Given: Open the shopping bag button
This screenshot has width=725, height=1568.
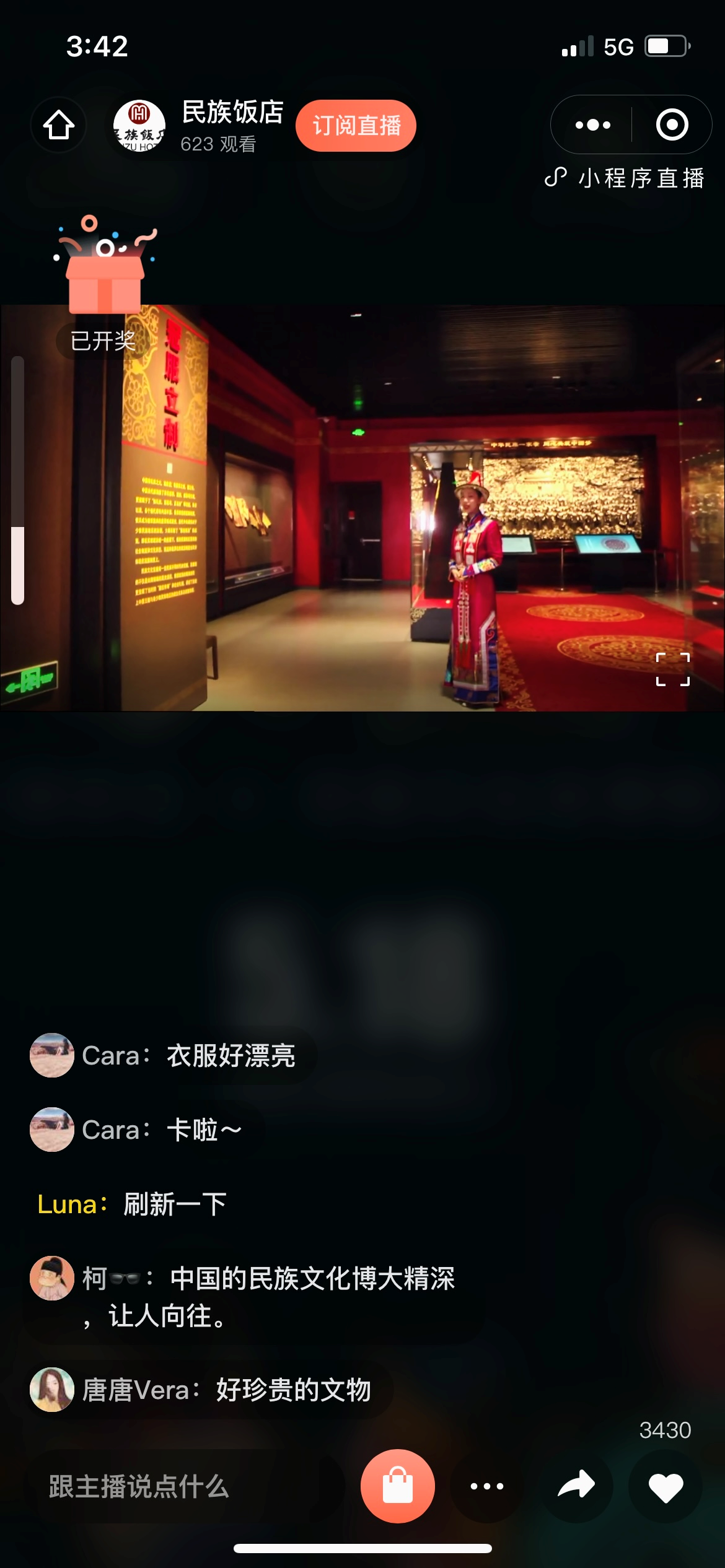Looking at the screenshot, I should [398, 1486].
